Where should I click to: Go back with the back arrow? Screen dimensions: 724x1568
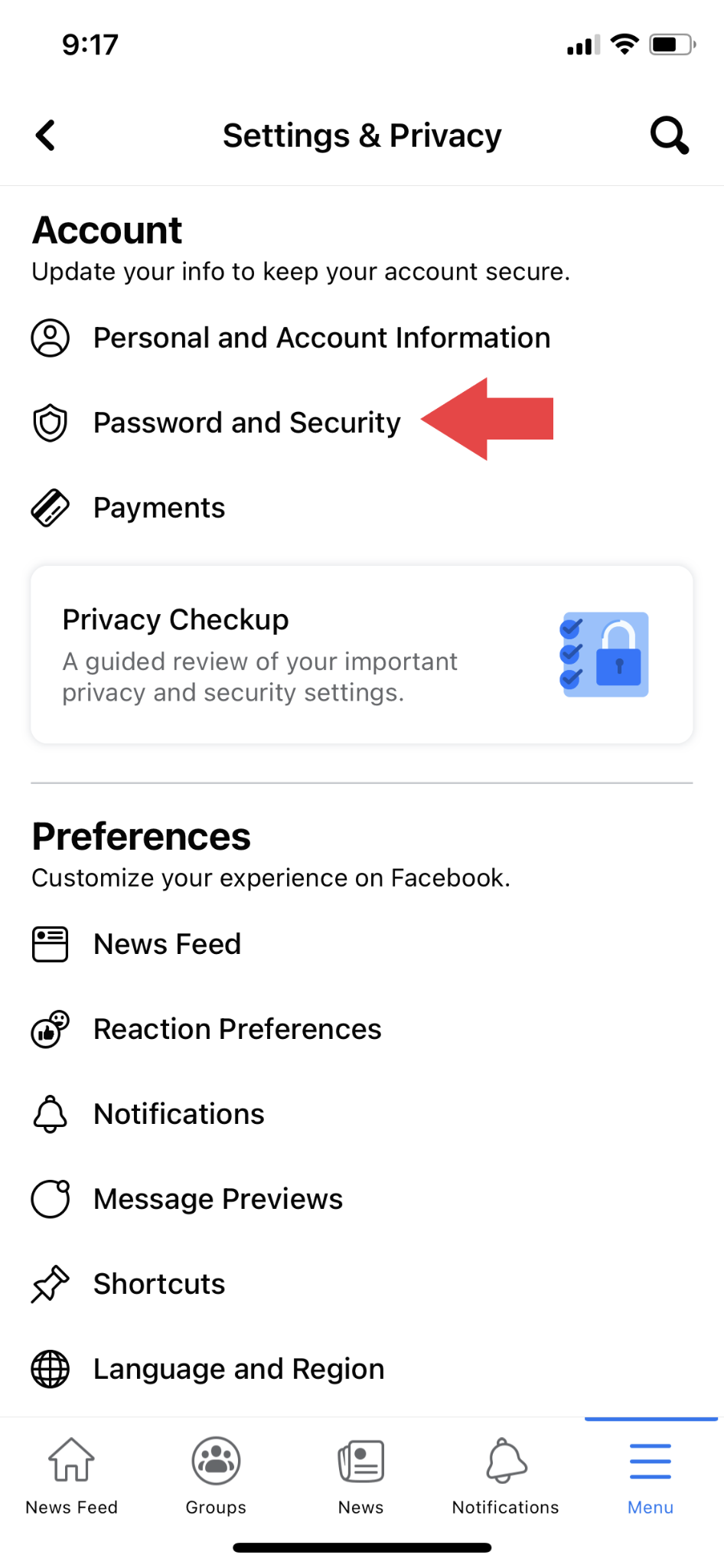pos(44,135)
